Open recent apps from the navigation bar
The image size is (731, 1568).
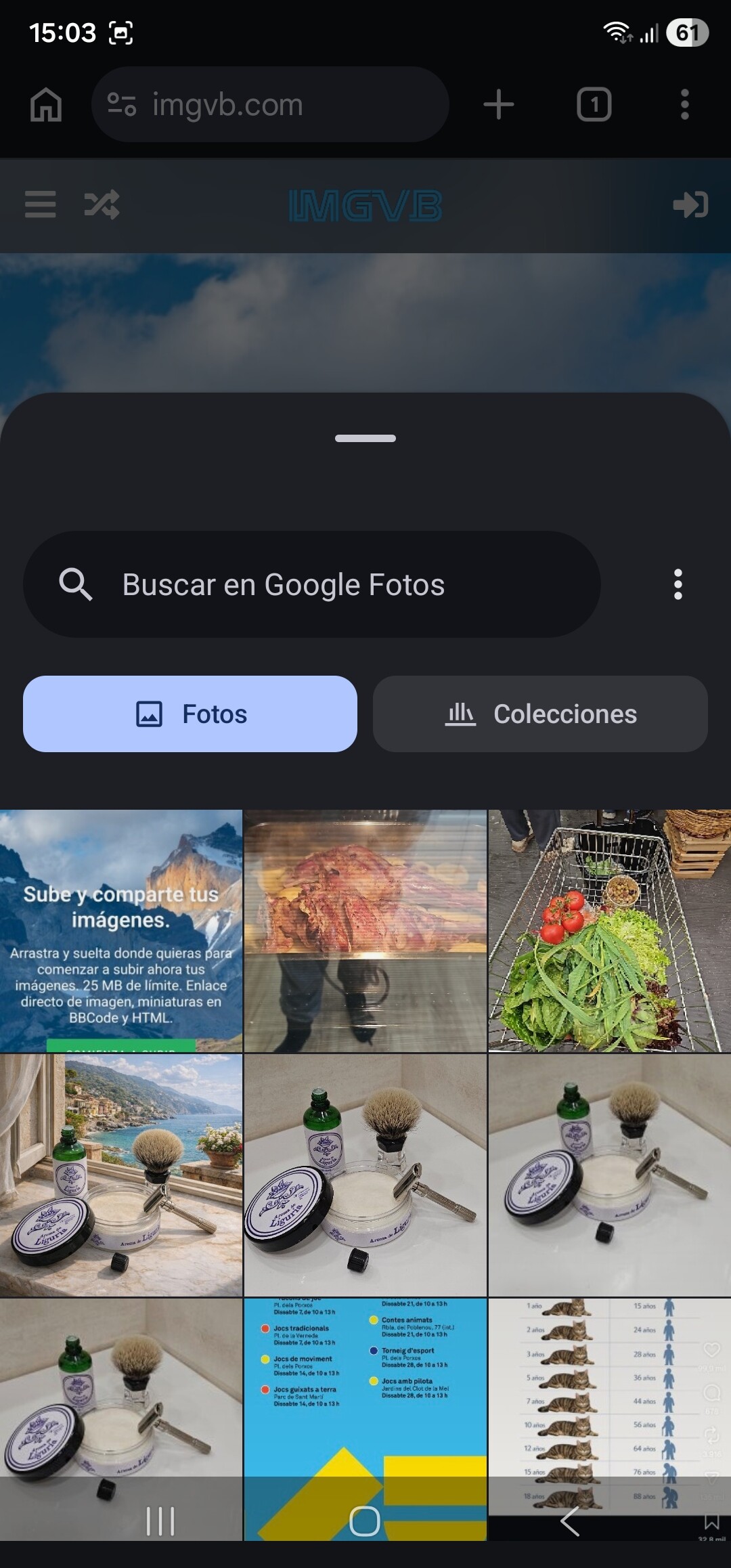tap(160, 1521)
